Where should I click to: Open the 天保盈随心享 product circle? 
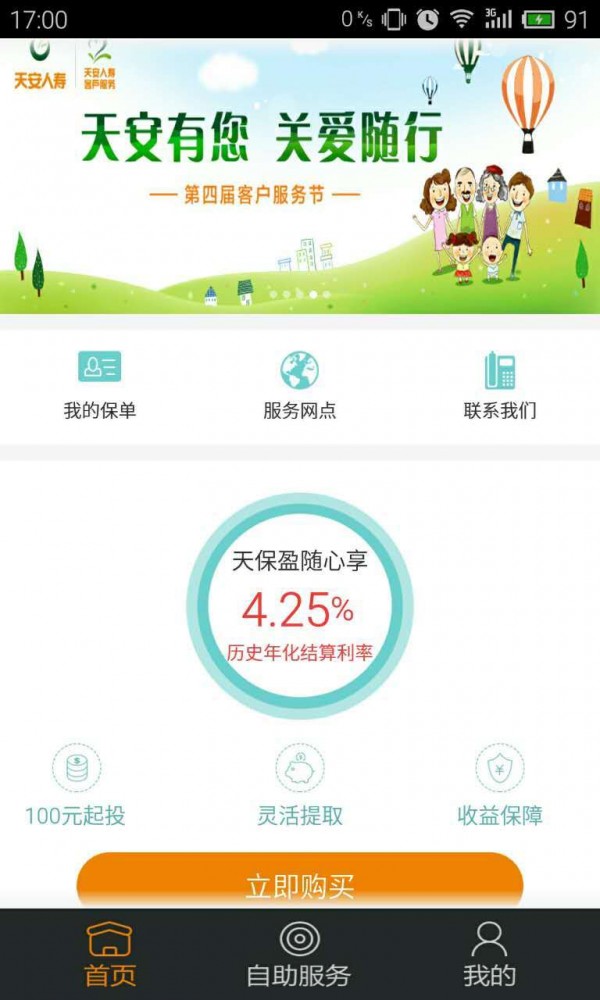(300, 605)
